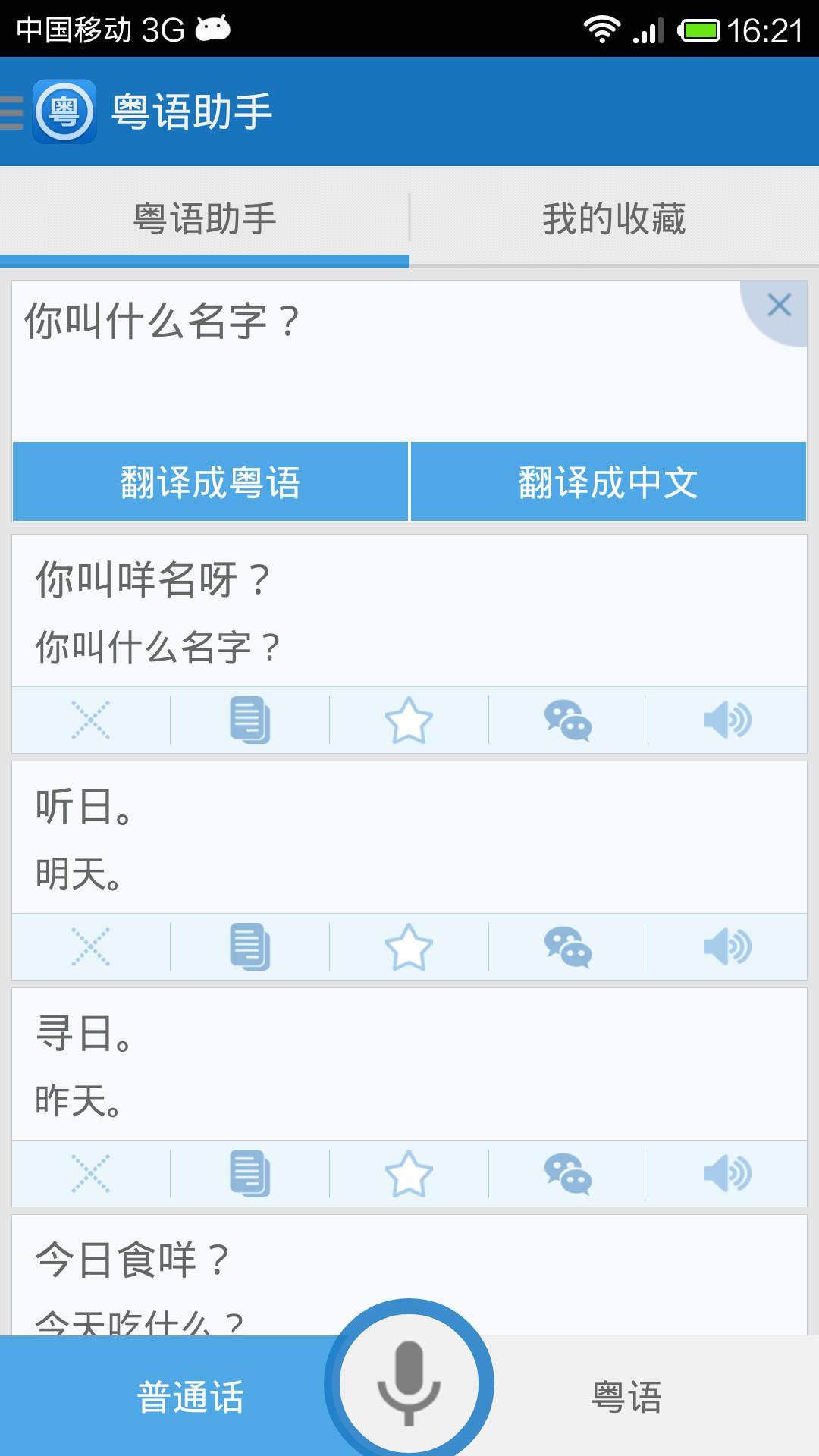819x1456 pixels.
Task: Delete the 听日。 translation entry
Action: (x=91, y=946)
